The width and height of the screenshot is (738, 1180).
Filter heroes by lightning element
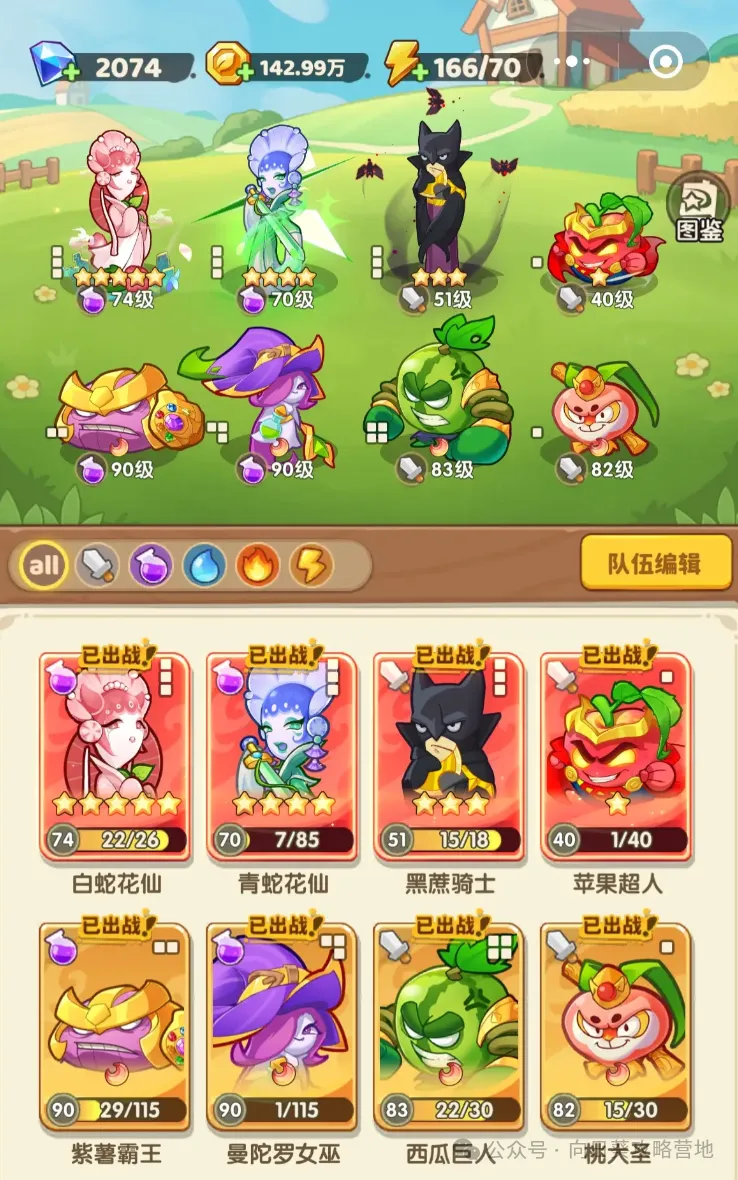(311, 566)
